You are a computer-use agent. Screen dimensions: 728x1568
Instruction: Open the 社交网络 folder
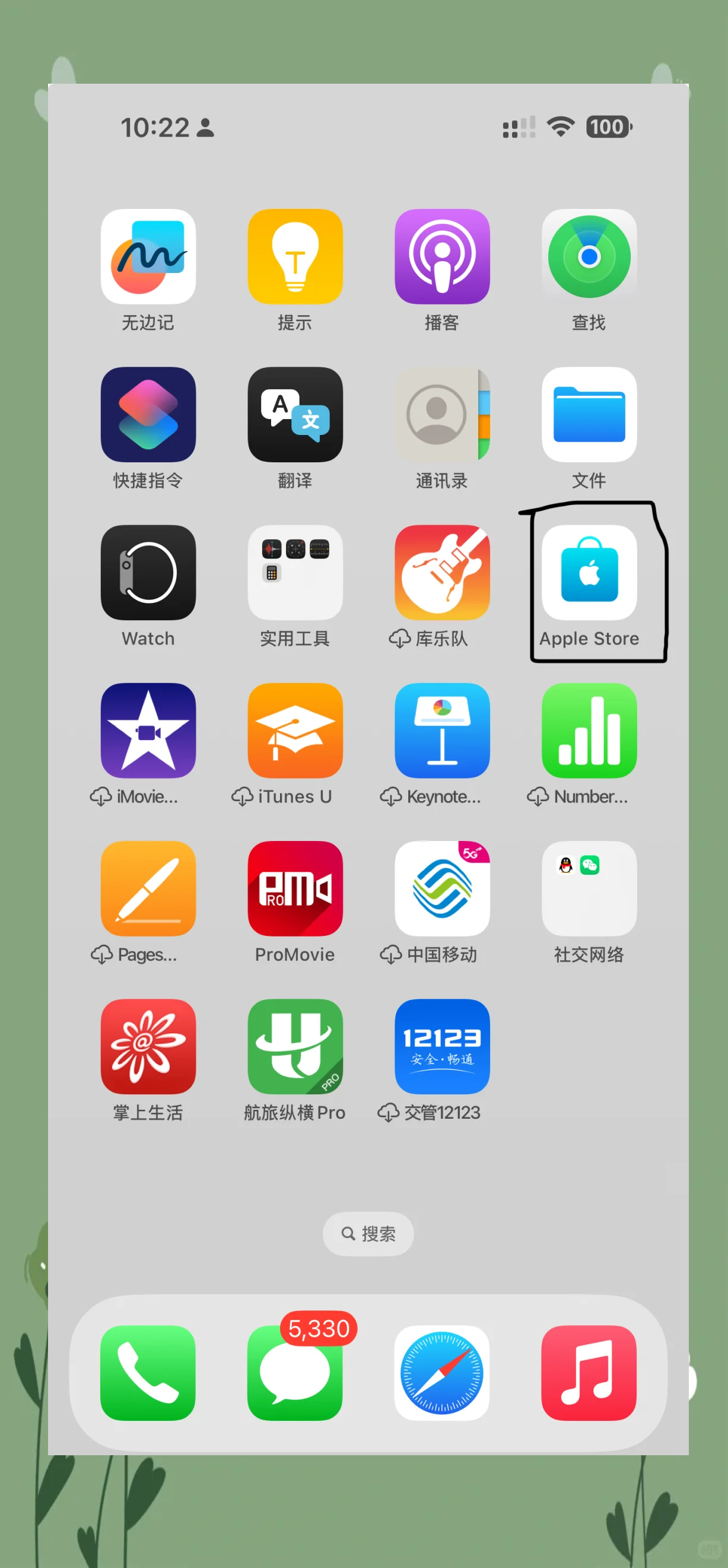[588, 888]
